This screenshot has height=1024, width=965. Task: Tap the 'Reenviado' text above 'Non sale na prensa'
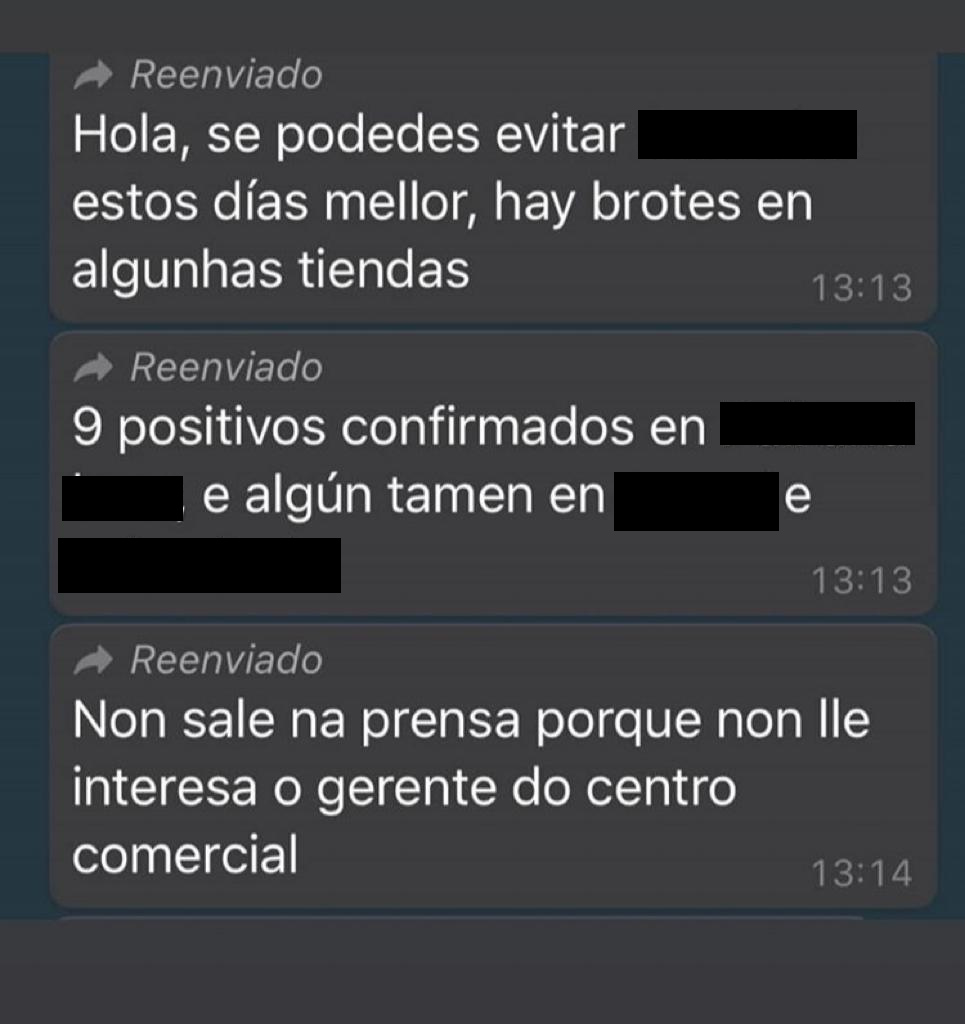225,658
